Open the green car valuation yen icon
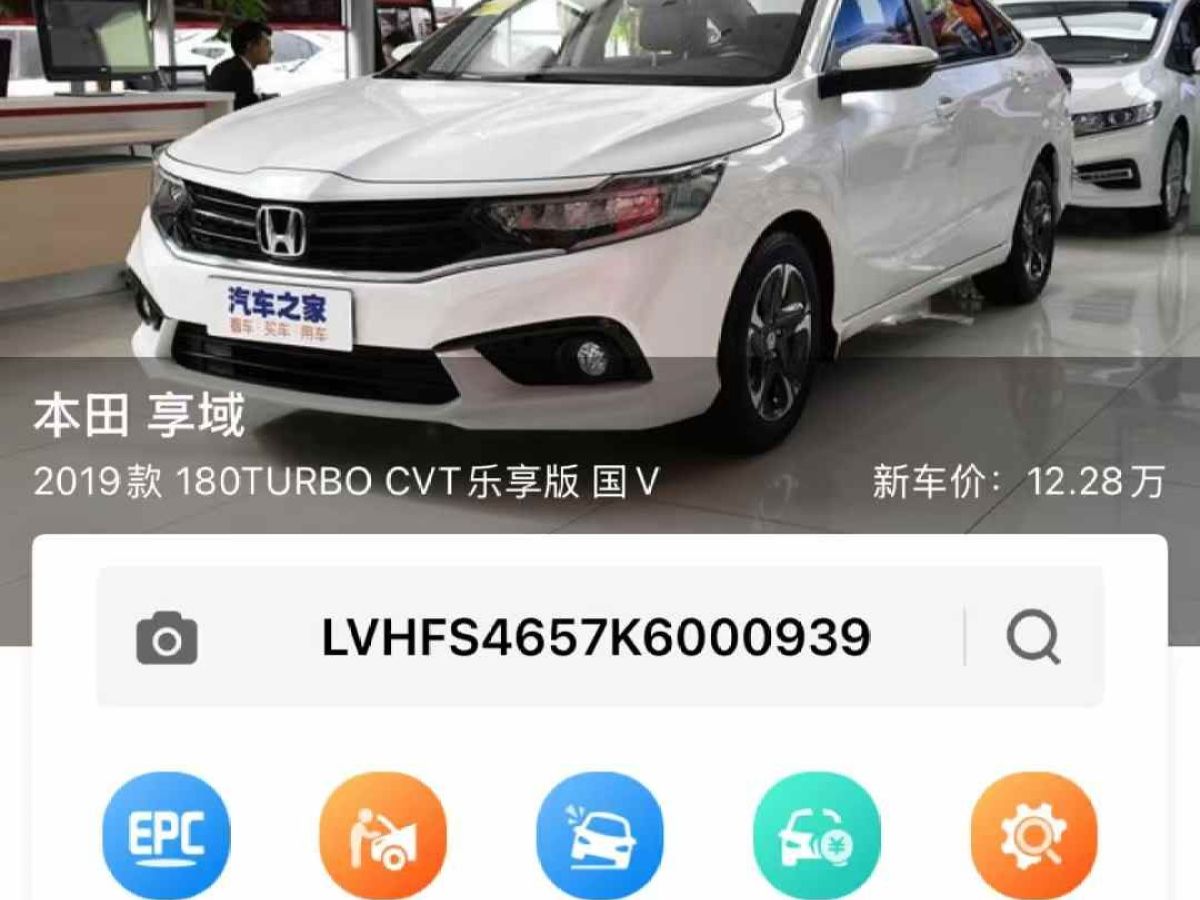1200x900 pixels. point(817,834)
